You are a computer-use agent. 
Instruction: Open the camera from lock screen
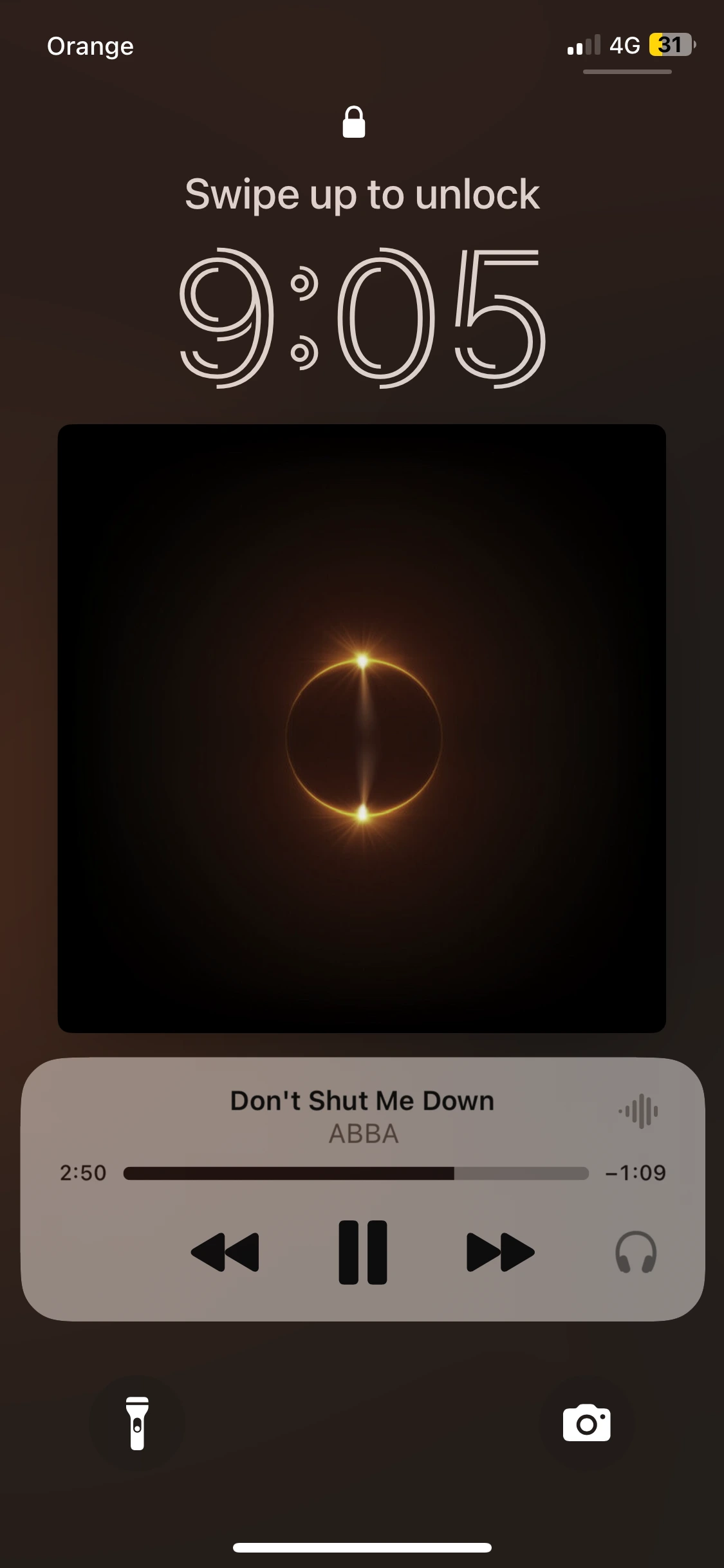click(586, 1423)
